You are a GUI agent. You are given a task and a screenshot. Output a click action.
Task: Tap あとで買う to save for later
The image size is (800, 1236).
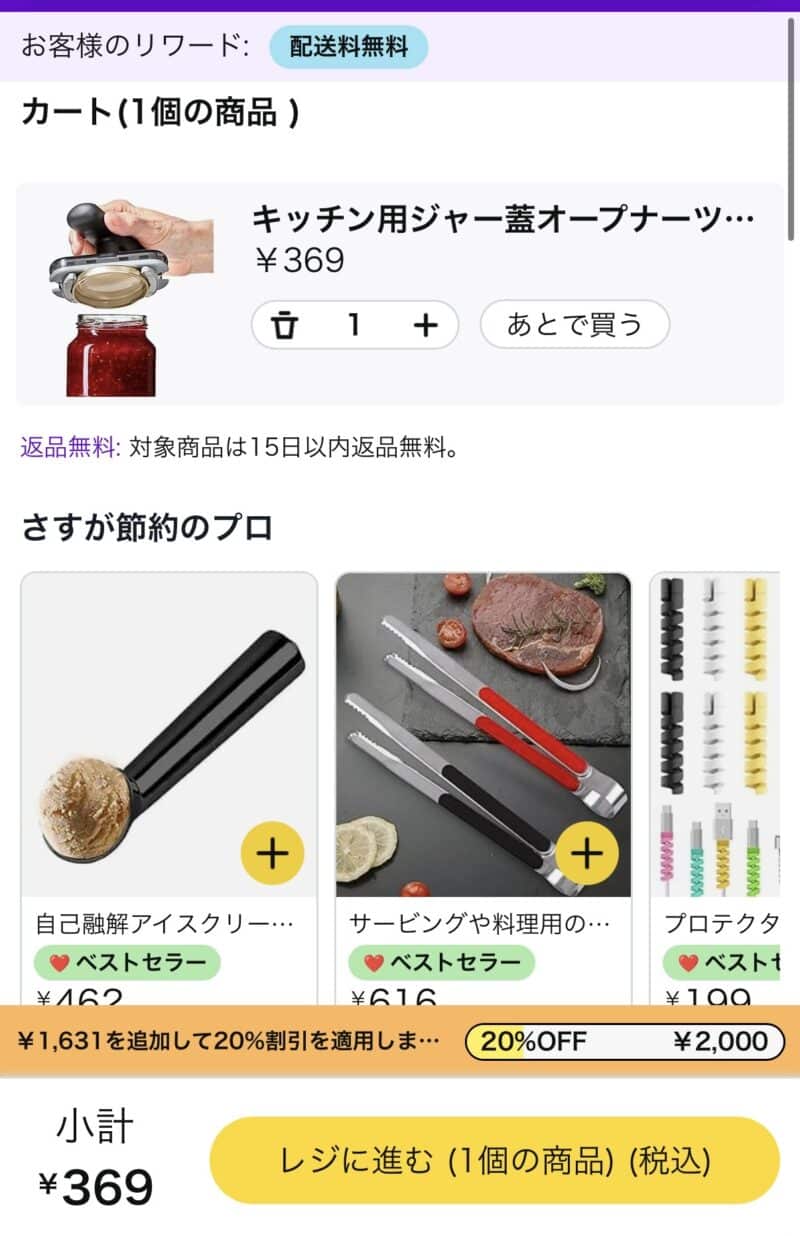point(574,325)
